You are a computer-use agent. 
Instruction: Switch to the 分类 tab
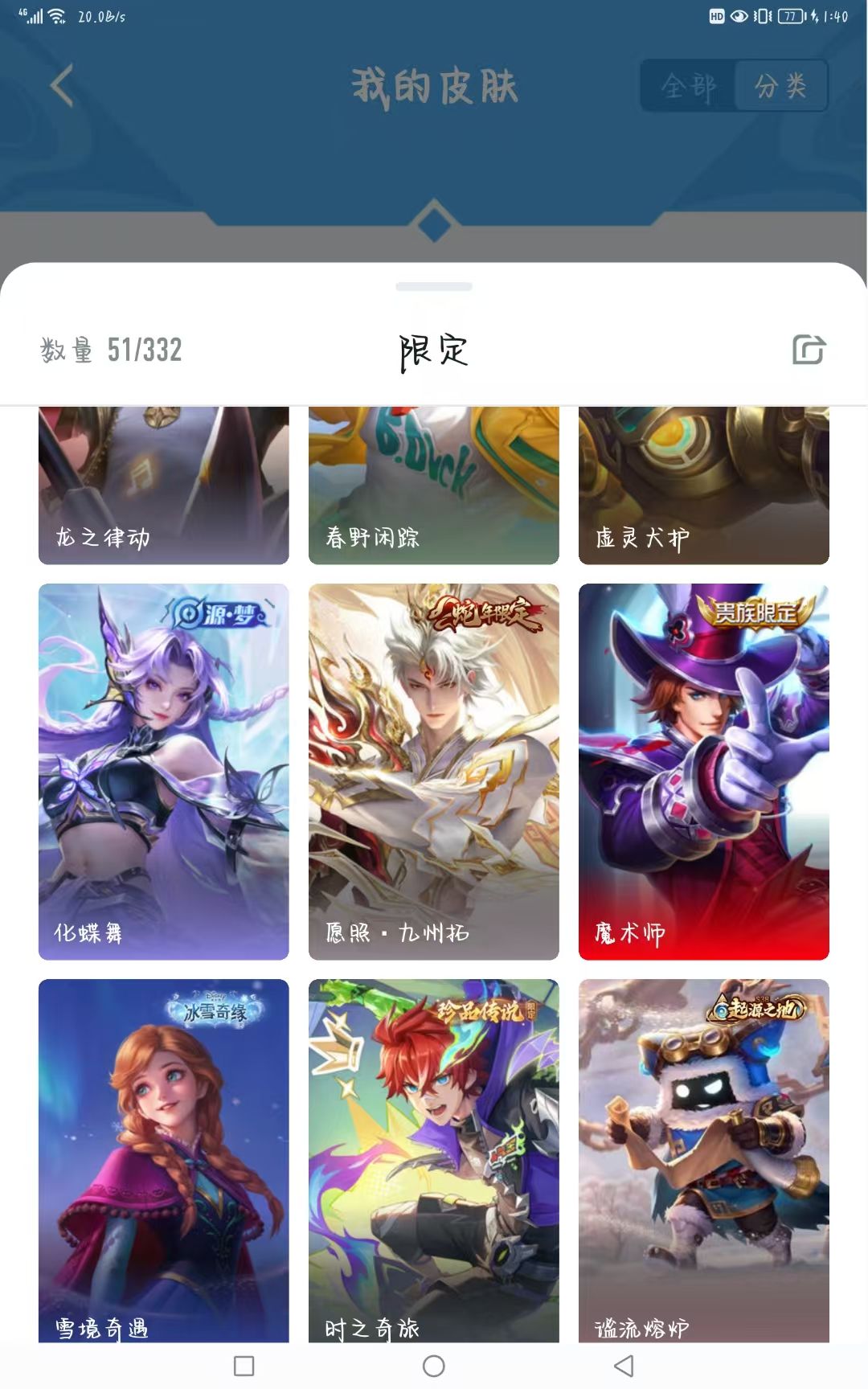(780, 85)
